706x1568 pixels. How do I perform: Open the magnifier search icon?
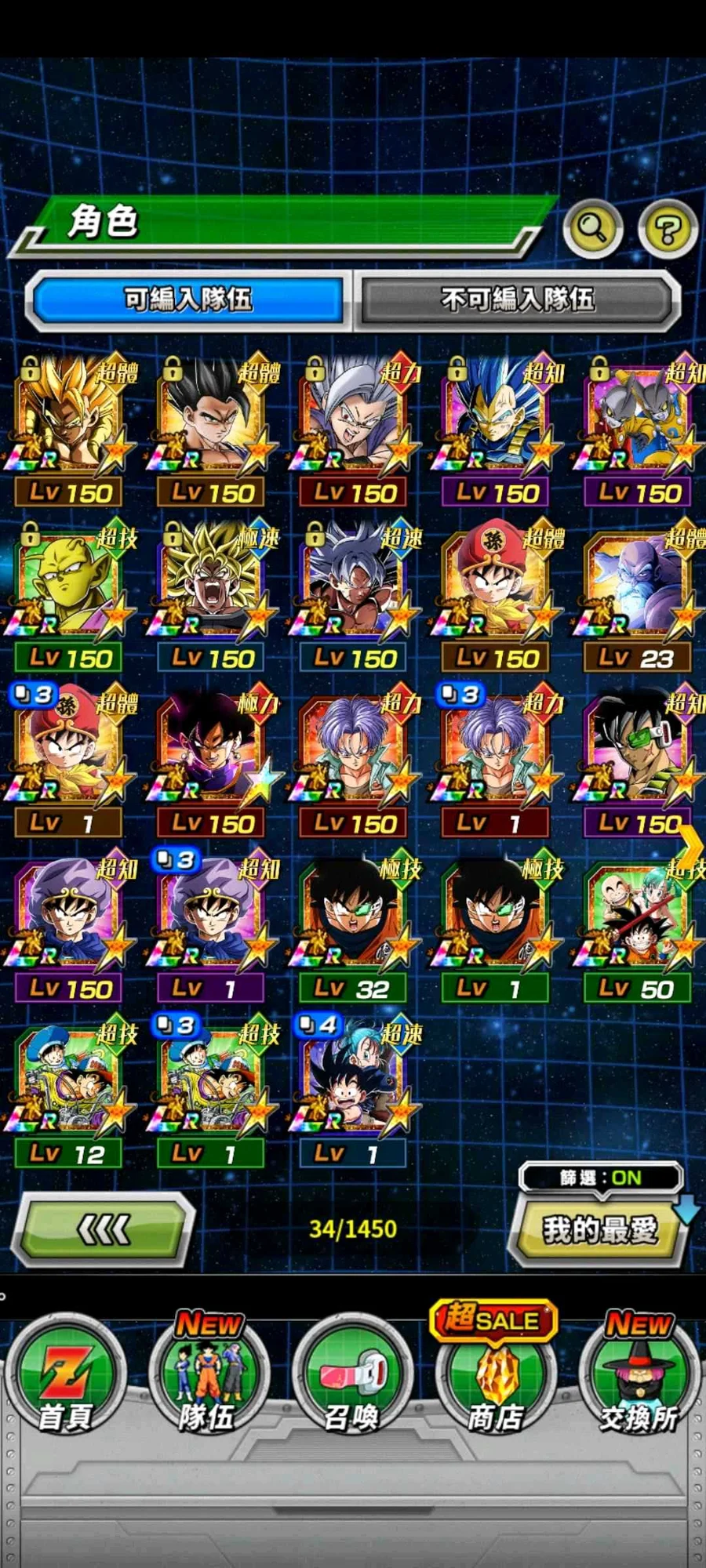point(592,229)
